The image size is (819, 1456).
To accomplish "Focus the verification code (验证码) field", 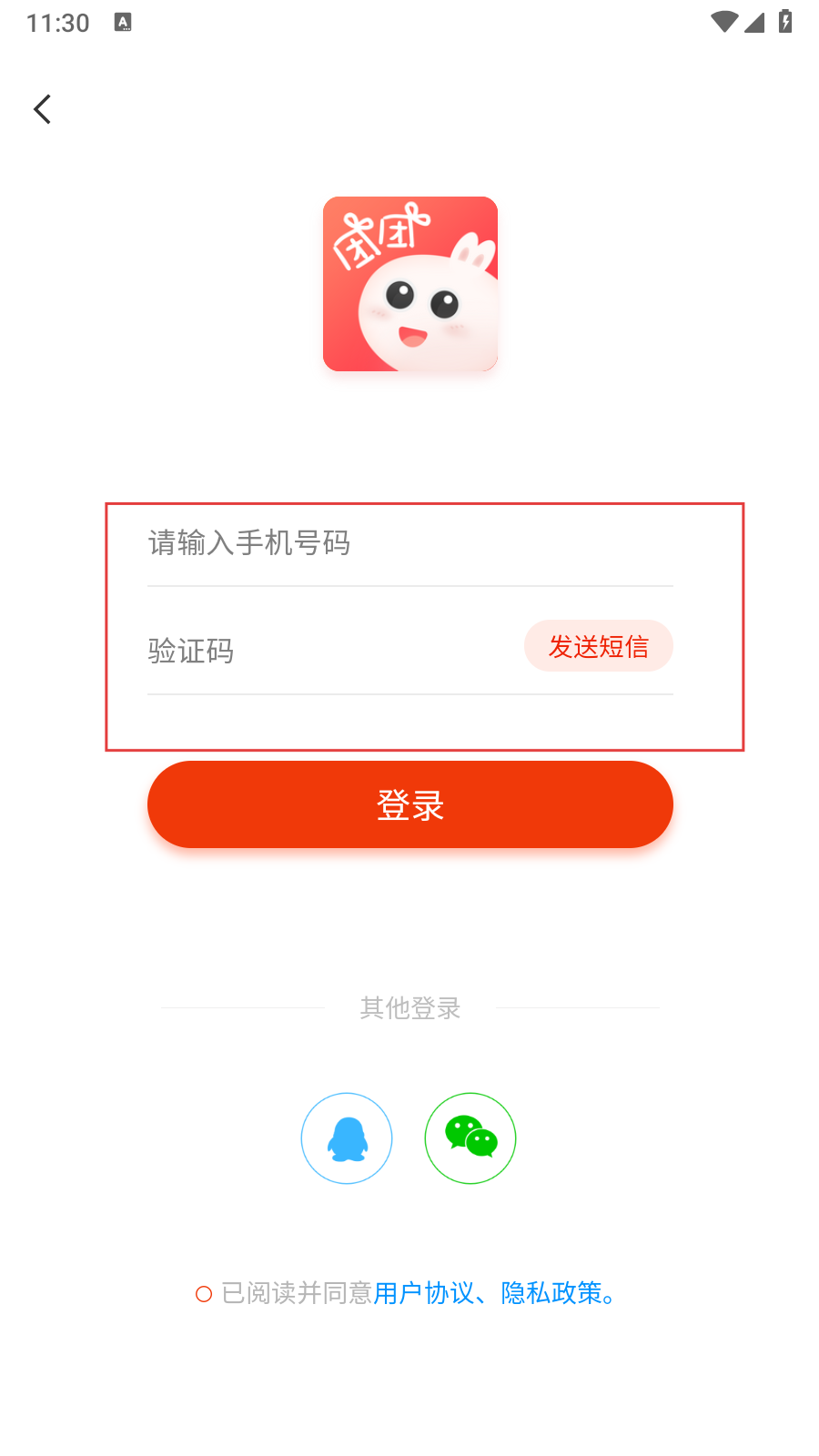I will tap(328, 651).
